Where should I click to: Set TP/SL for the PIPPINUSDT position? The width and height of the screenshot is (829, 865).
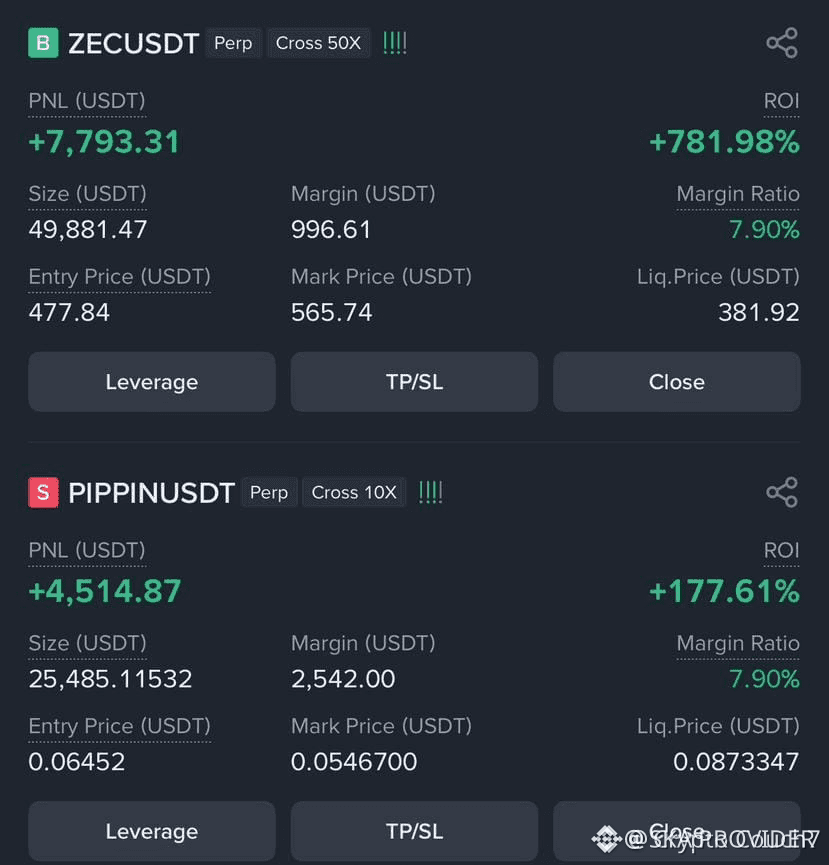(414, 831)
